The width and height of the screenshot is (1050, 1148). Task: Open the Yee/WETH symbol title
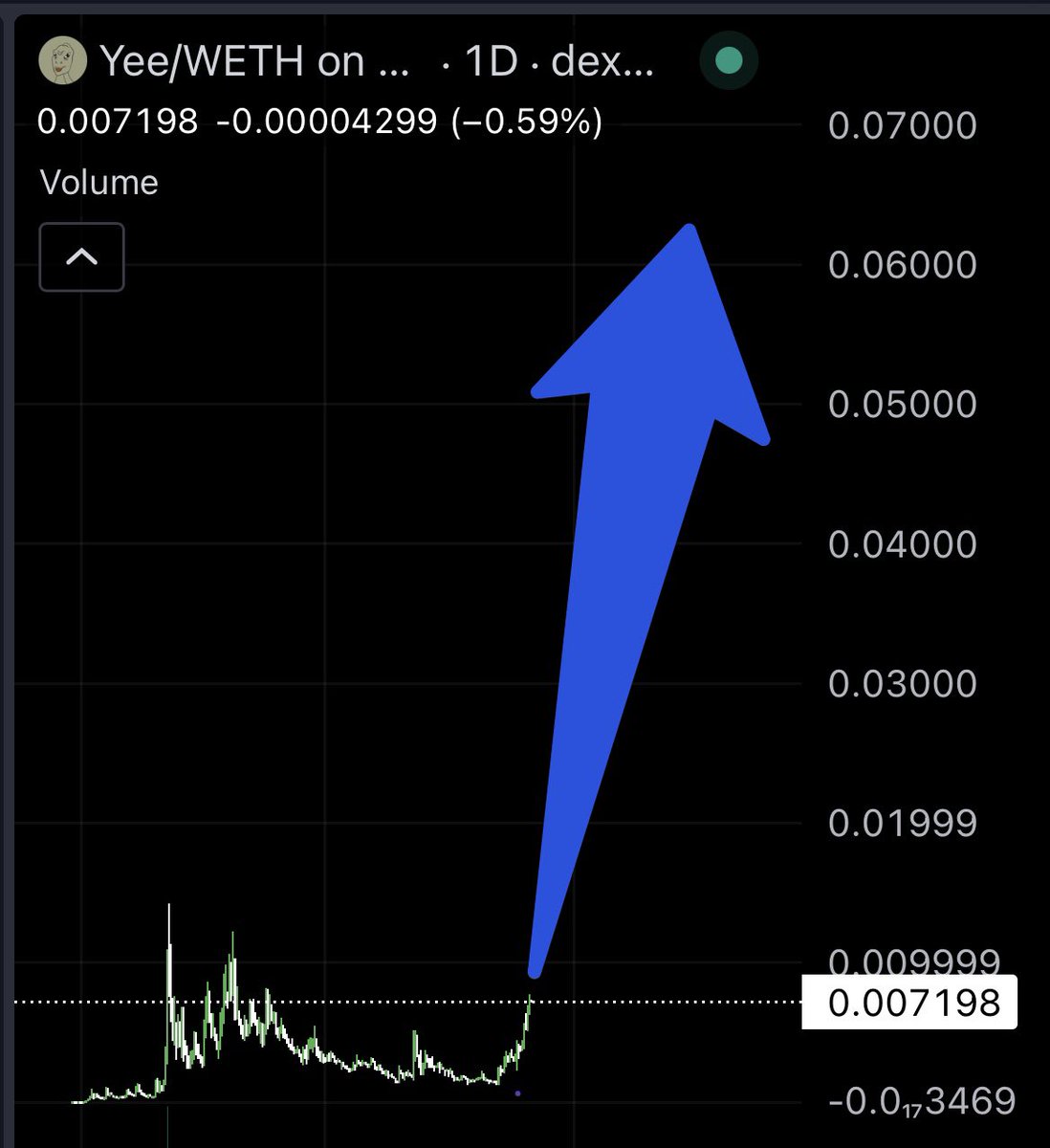pos(255,62)
